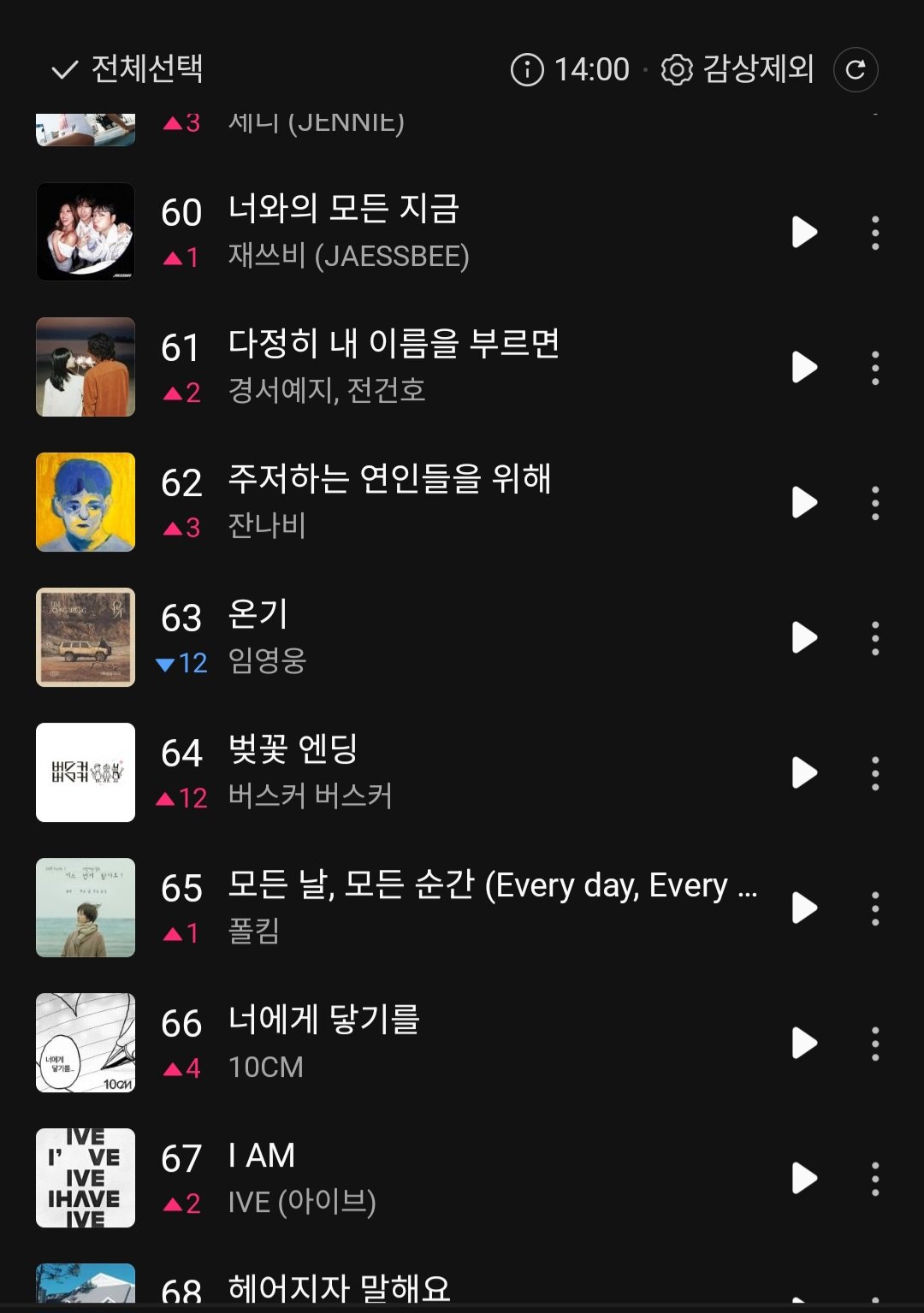Open more options for 벚꽃 엔딩

click(874, 773)
